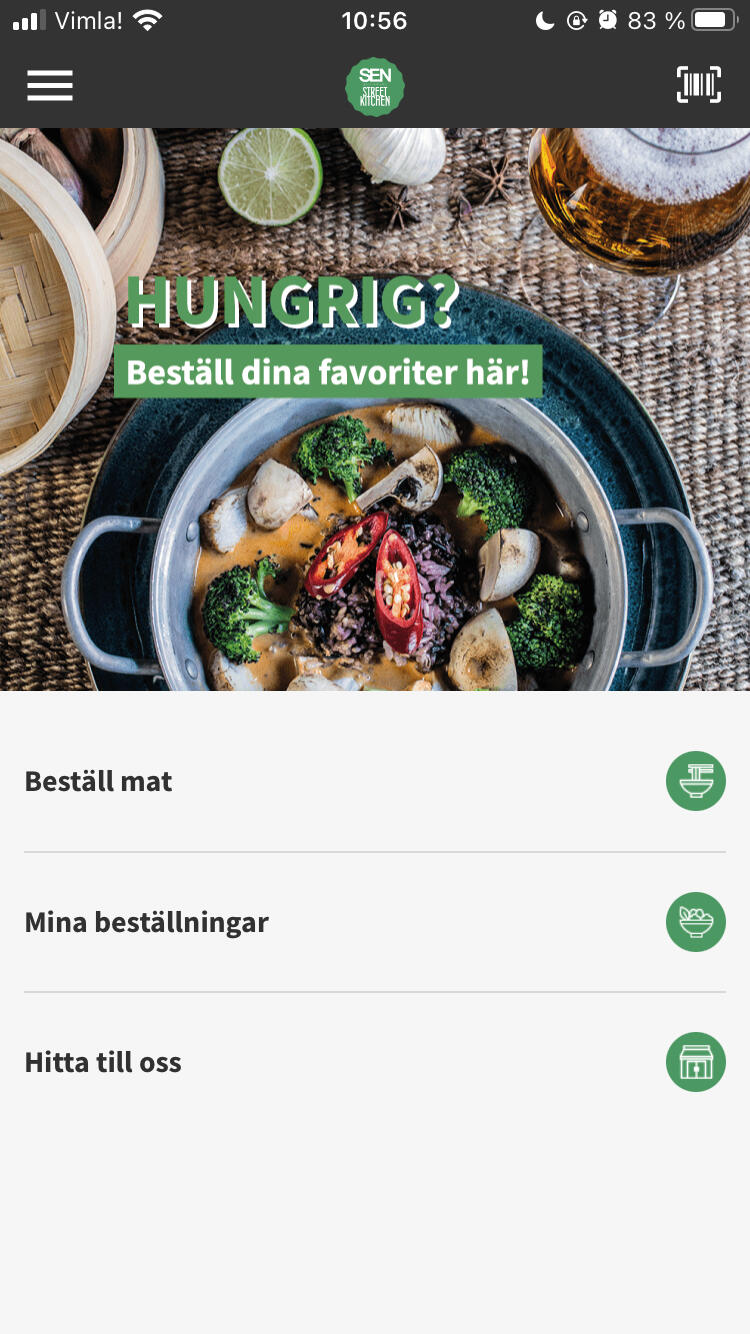
Task: Open the hamburger drawer menu
Action: (x=50, y=86)
